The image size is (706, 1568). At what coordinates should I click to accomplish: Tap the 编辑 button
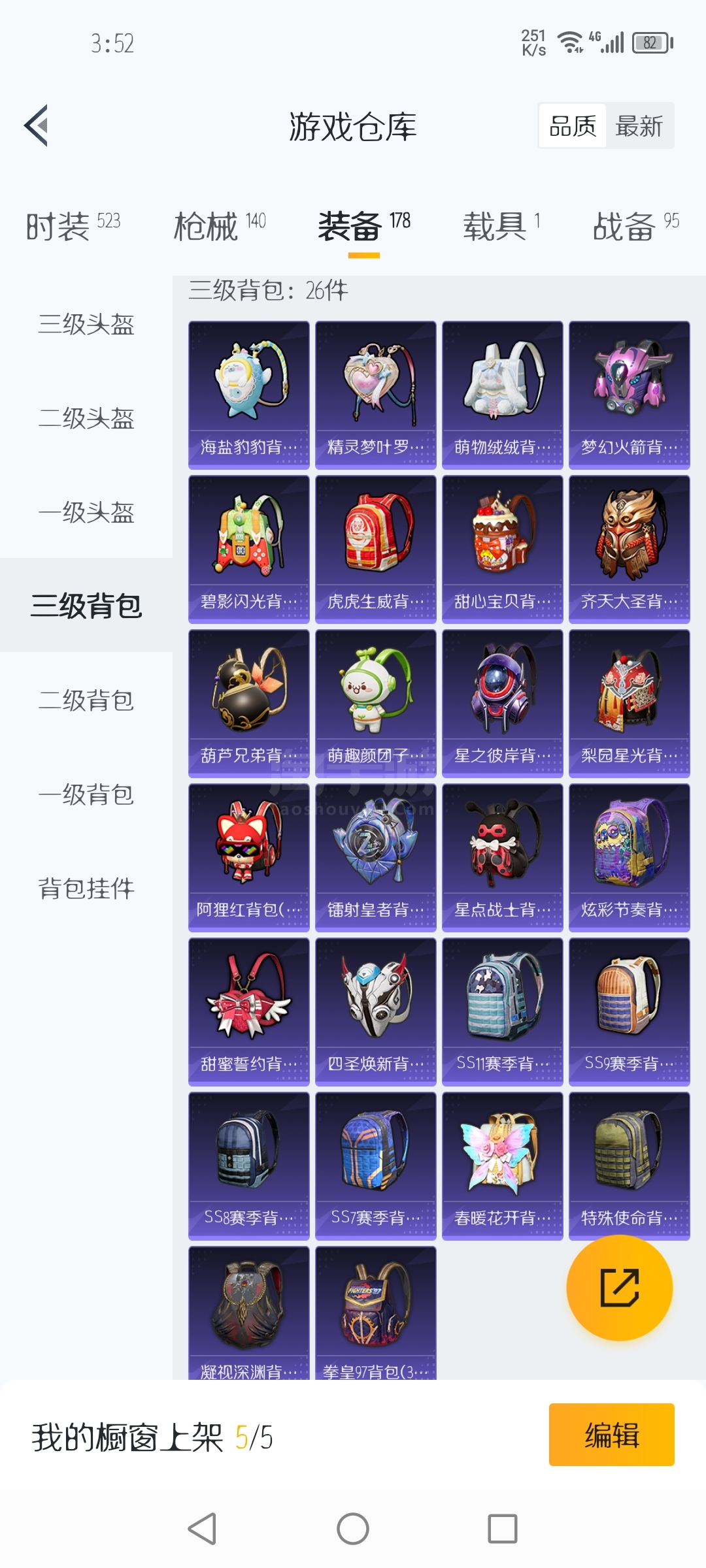pos(612,1435)
